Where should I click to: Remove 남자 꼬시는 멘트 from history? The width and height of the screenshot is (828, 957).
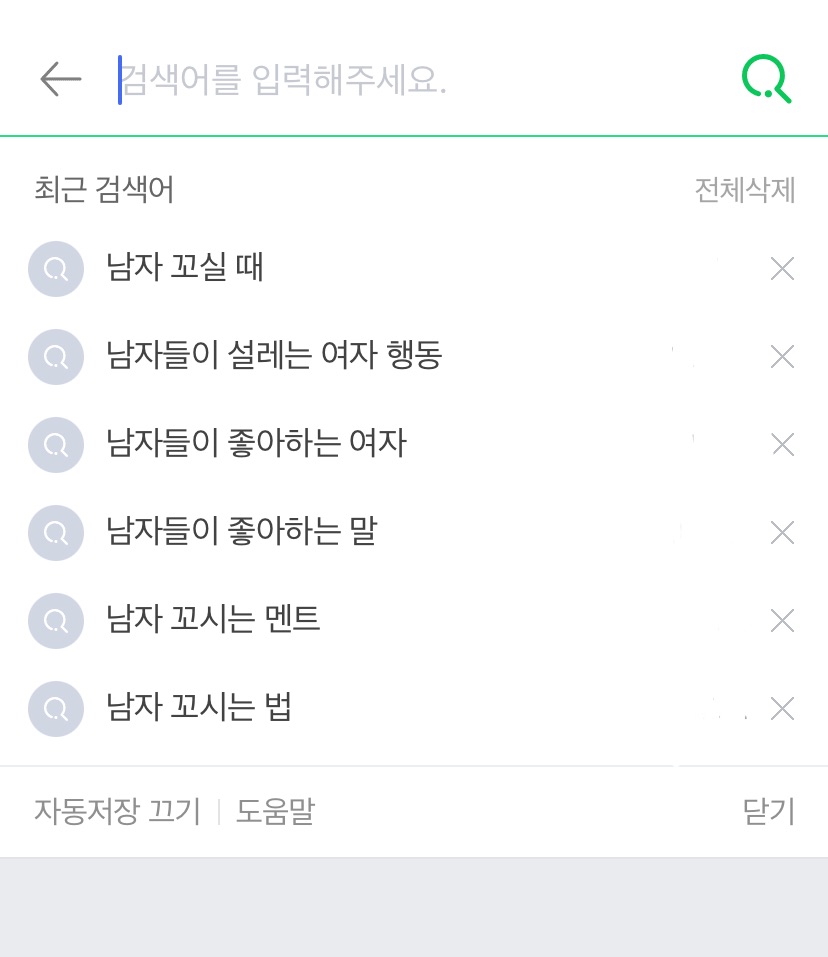pos(782,620)
